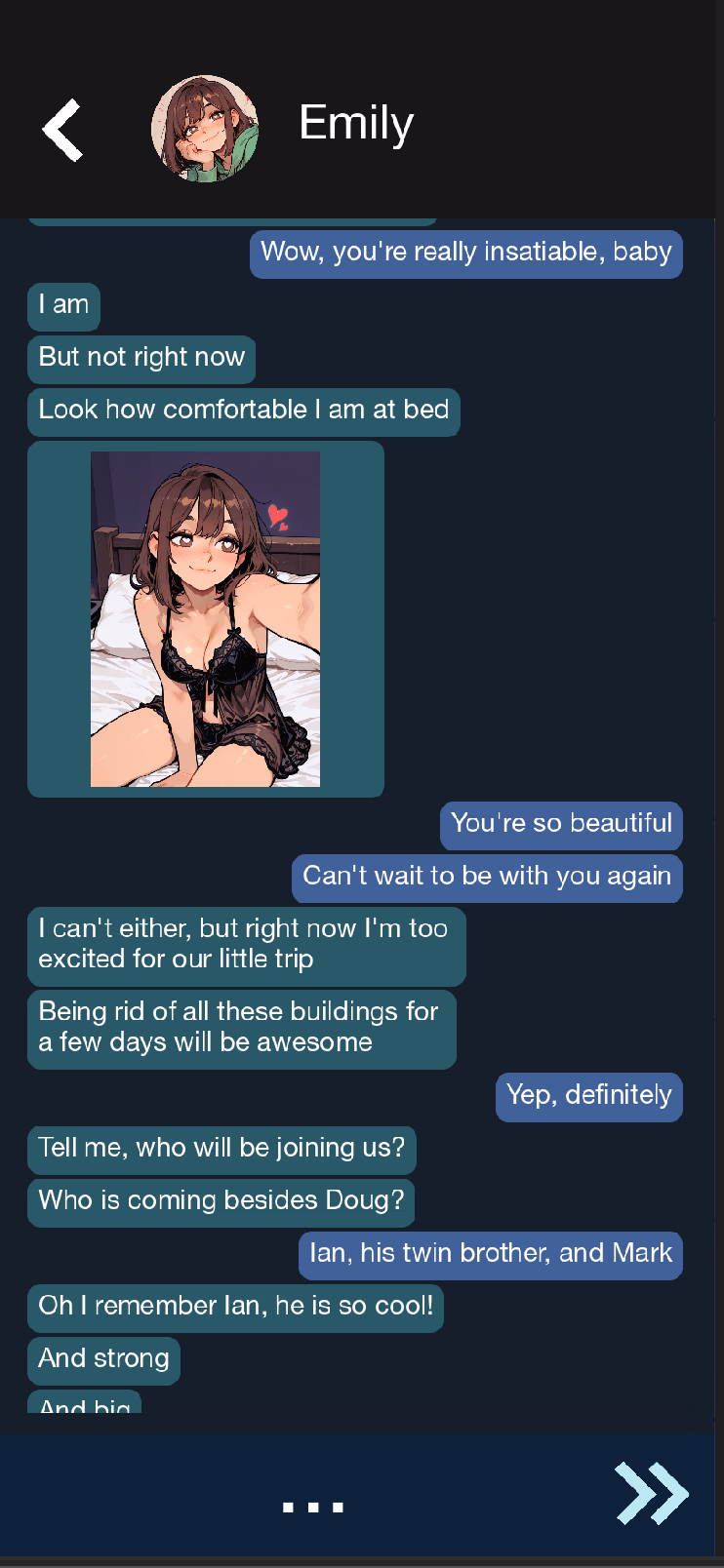
Task: Open Emily's profile picture
Action: (x=205, y=130)
